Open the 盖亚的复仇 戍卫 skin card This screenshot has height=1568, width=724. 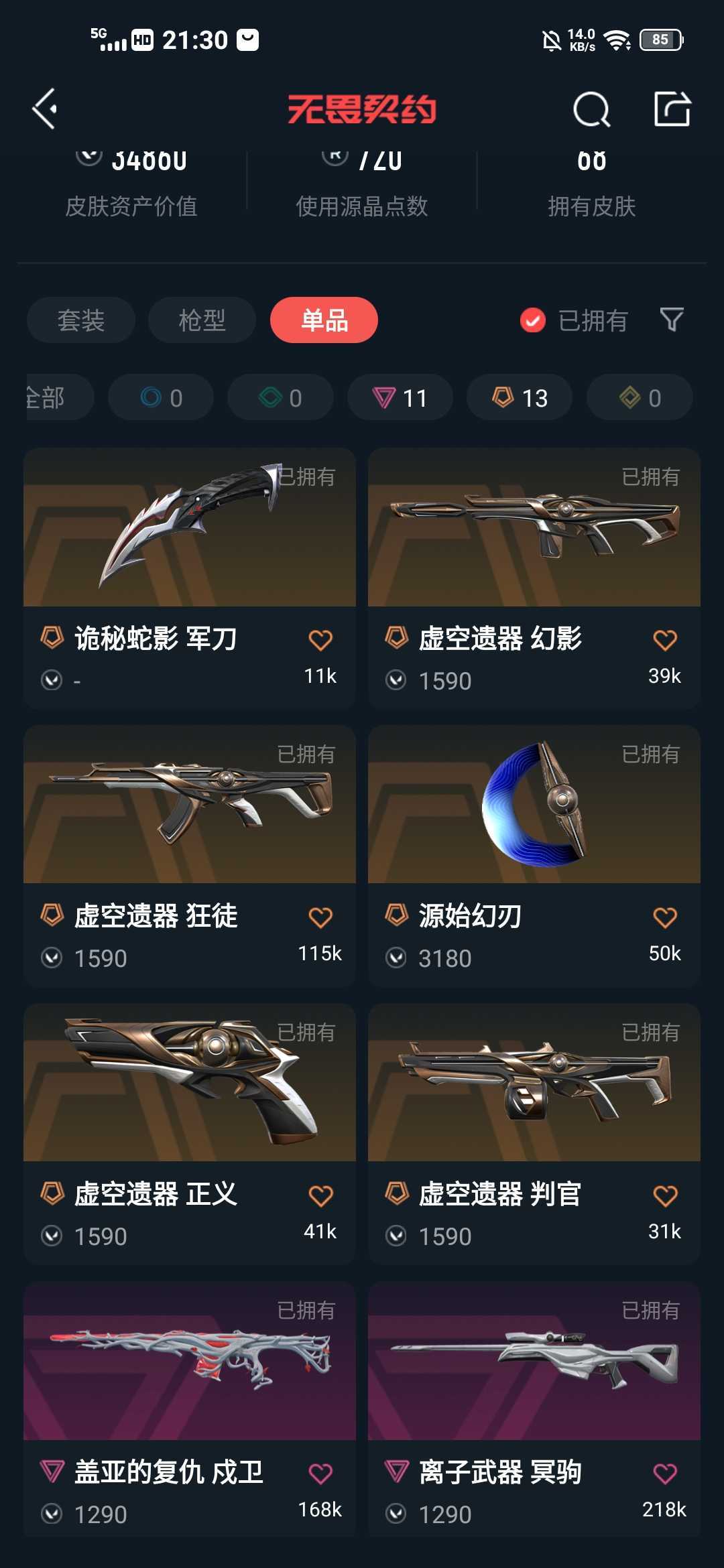click(190, 1411)
